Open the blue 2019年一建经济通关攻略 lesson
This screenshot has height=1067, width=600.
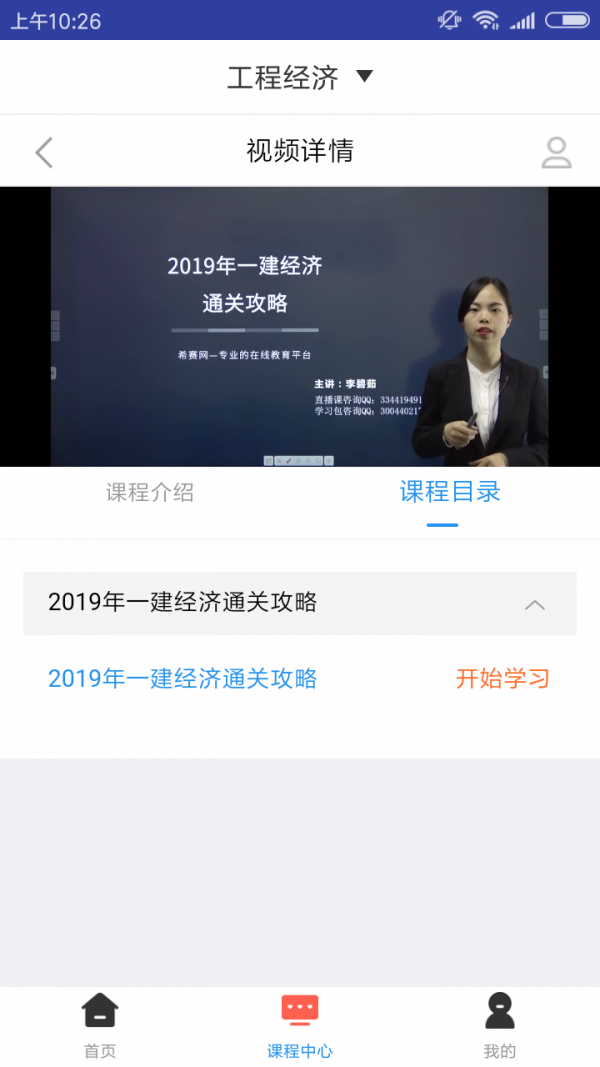point(183,679)
